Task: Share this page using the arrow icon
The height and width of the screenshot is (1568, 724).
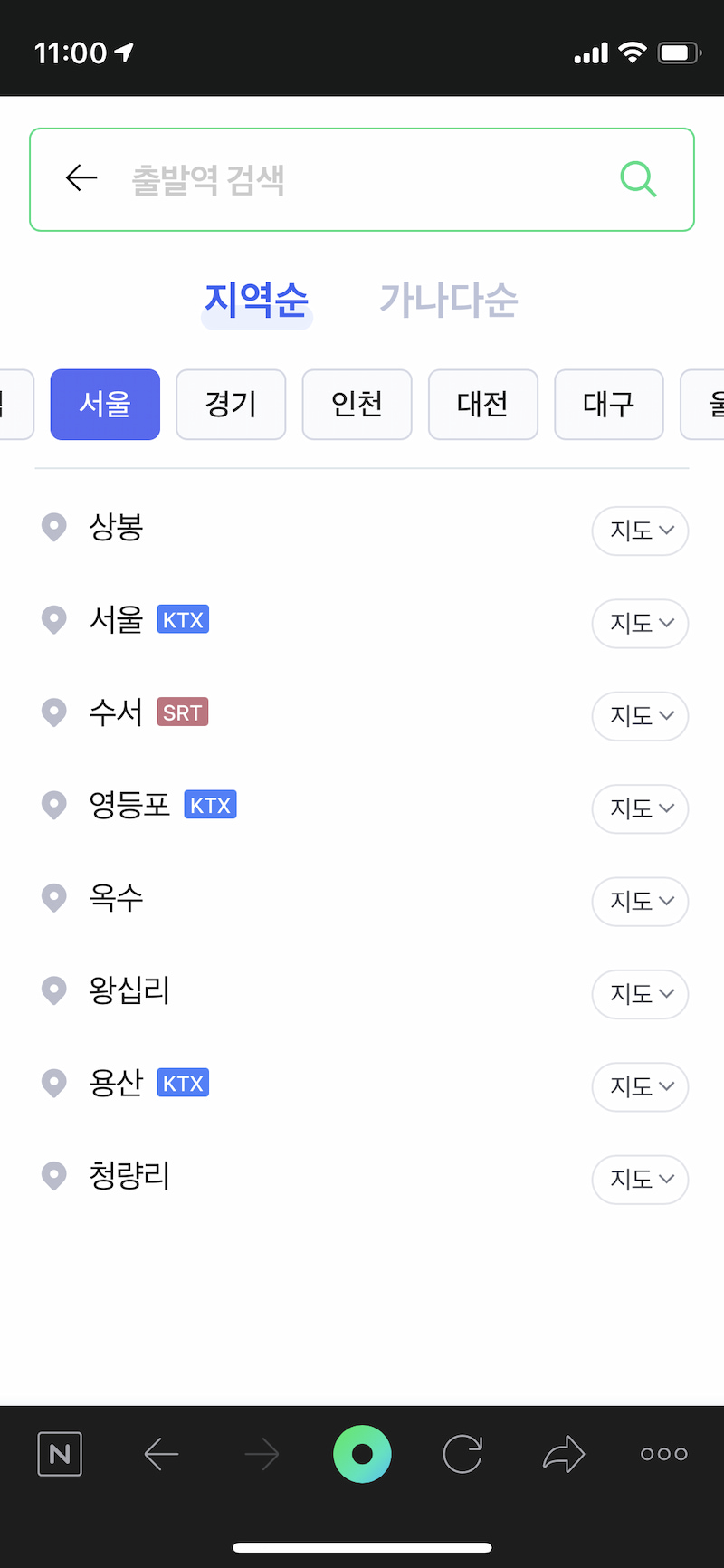Action: point(564,1454)
